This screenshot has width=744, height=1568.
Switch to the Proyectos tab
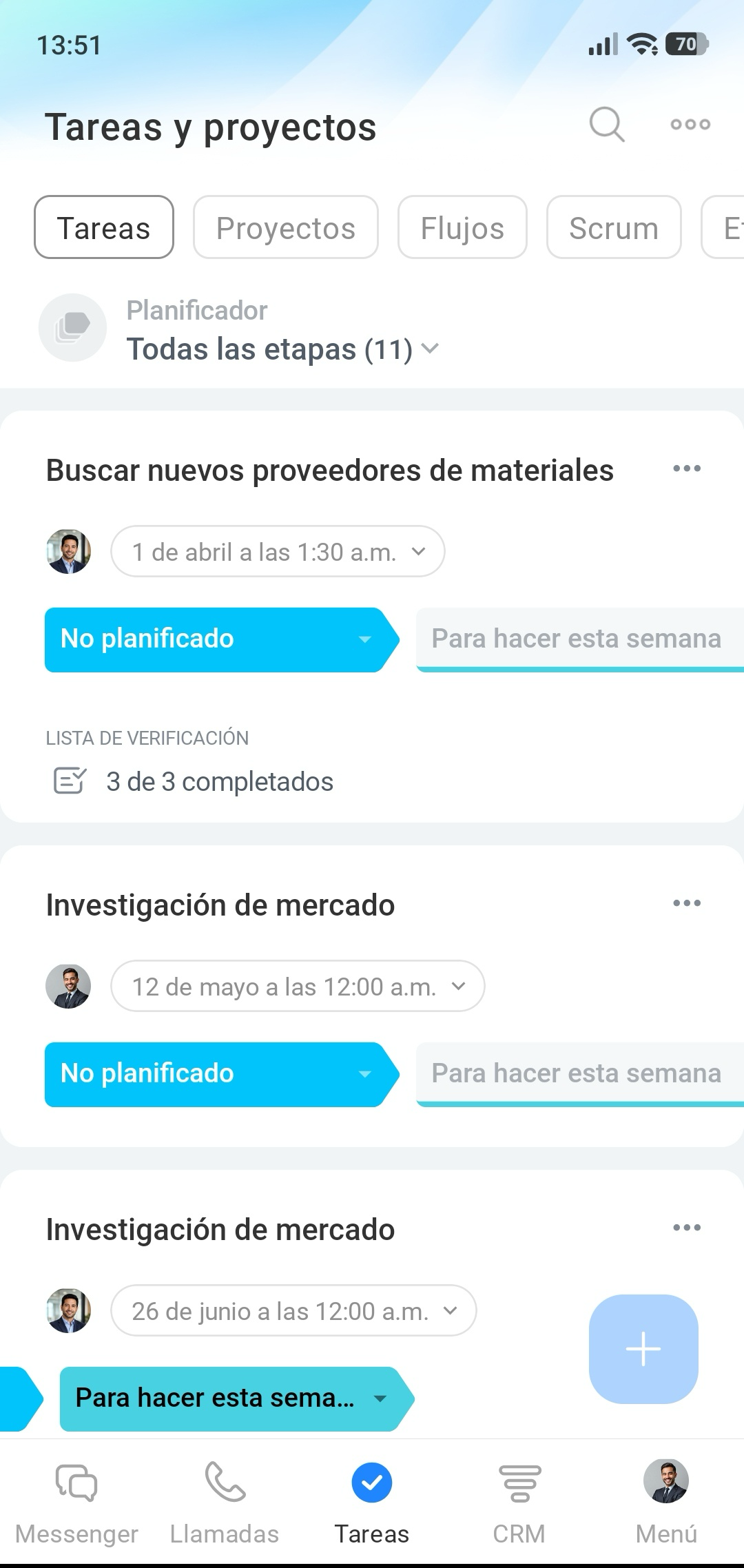click(285, 227)
